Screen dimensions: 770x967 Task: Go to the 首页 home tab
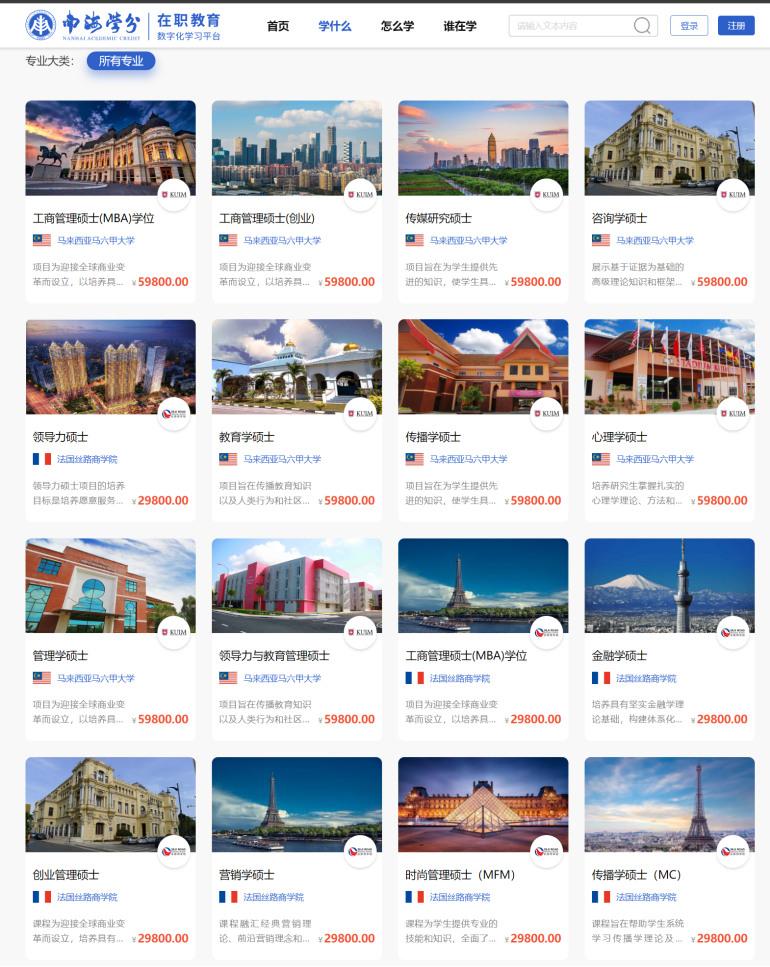[x=278, y=26]
